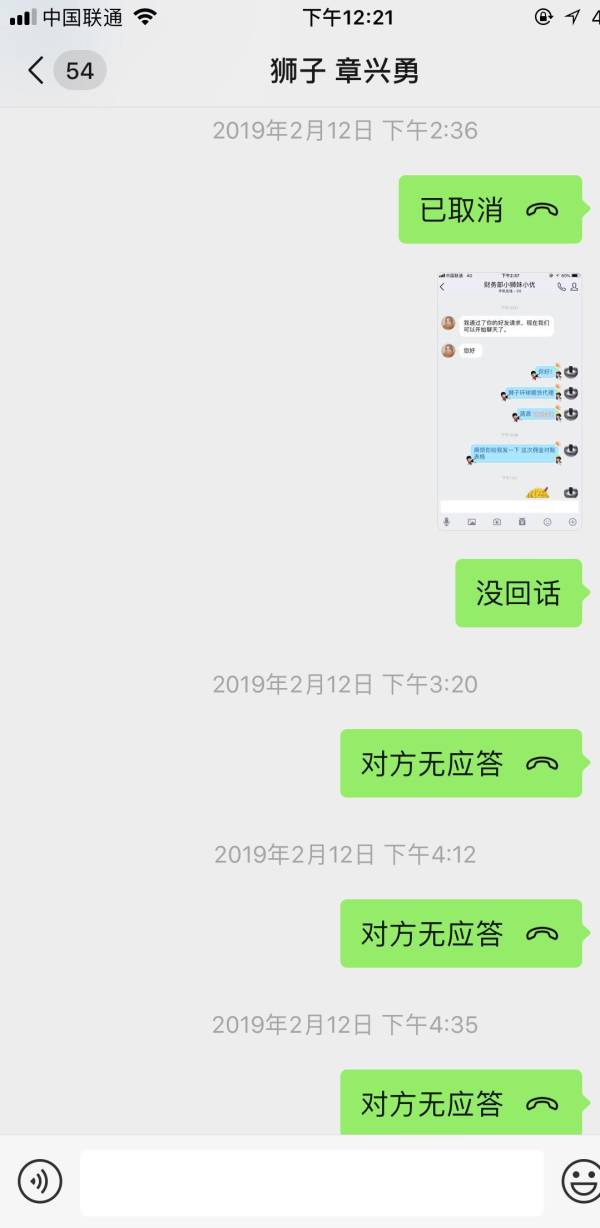
Task: Tap the 已取消 call record bubble
Action: coord(490,210)
